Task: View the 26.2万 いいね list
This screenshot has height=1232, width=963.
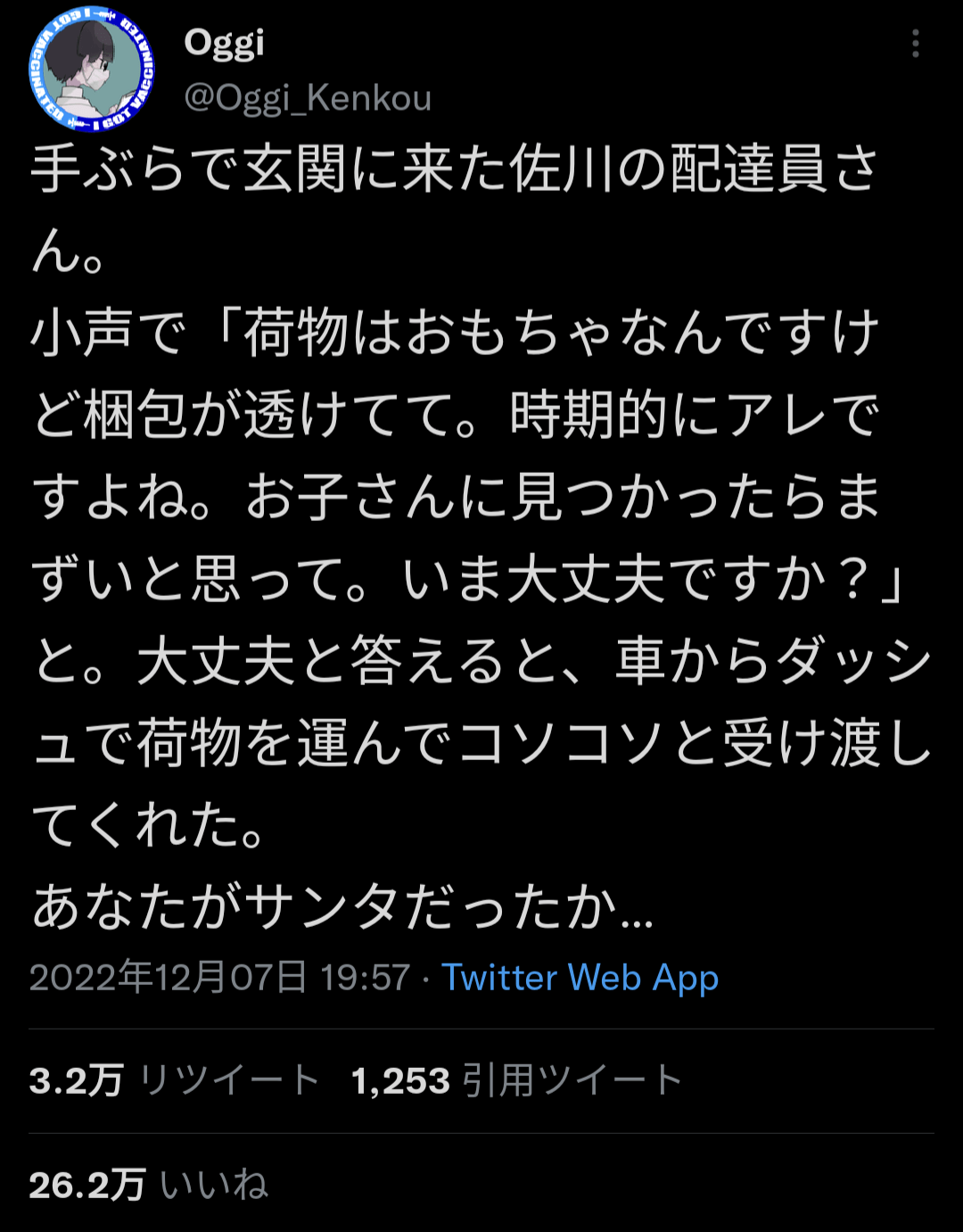Action: pos(148,1185)
